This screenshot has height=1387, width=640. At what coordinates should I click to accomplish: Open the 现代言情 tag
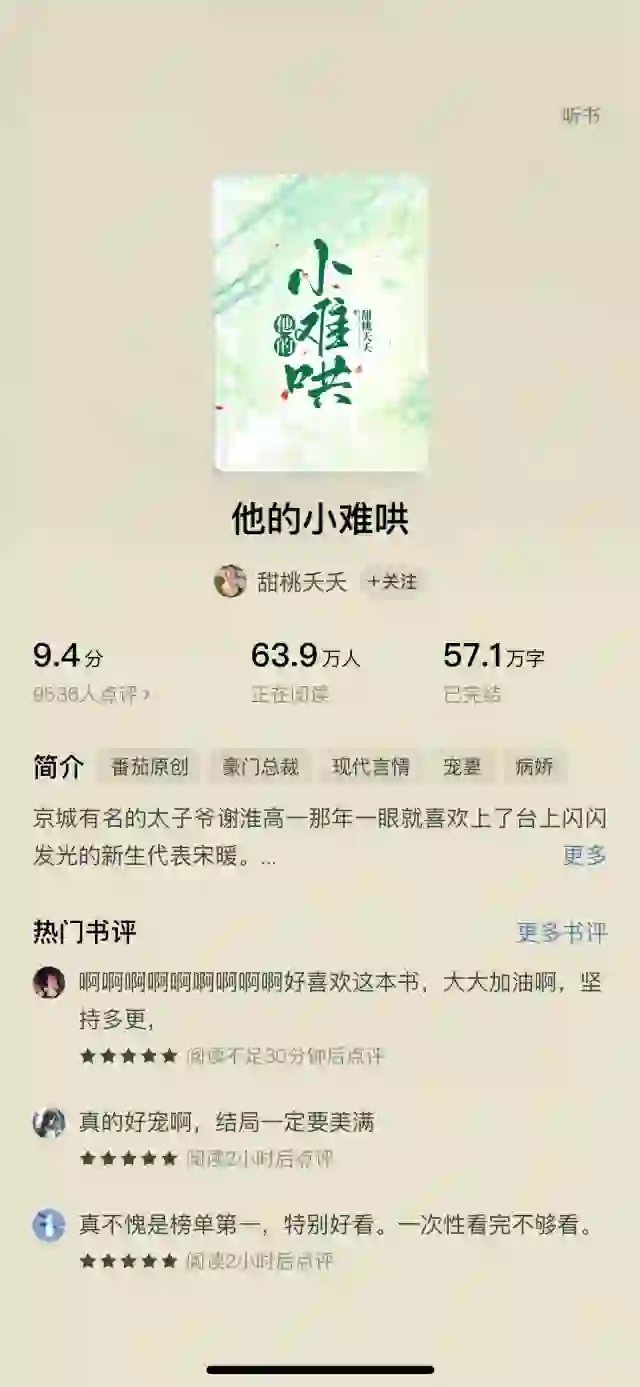(x=370, y=767)
